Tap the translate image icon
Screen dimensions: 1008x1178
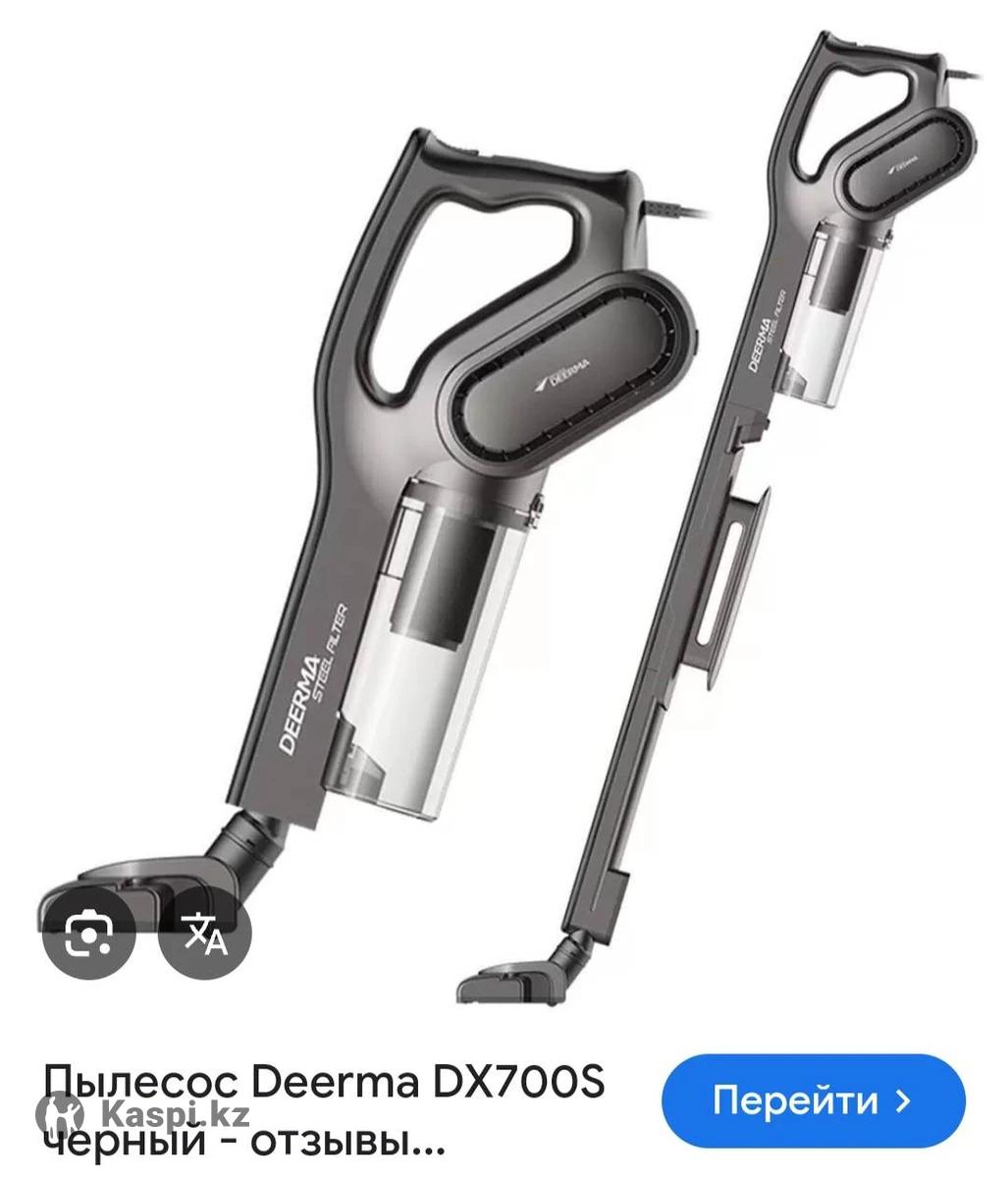pyautogui.click(x=206, y=932)
